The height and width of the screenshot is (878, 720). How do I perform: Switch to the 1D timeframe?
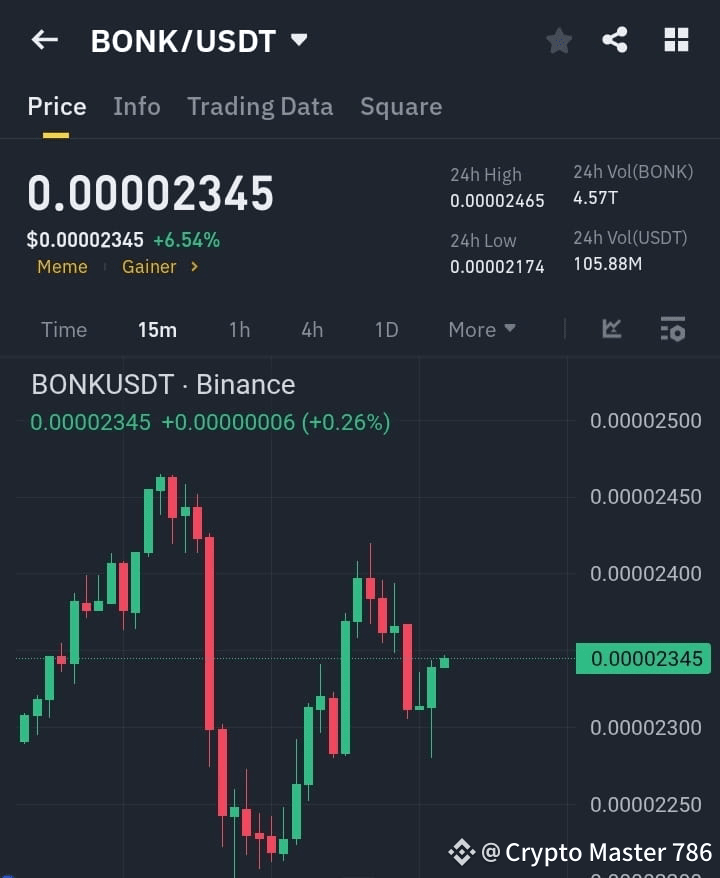386,329
